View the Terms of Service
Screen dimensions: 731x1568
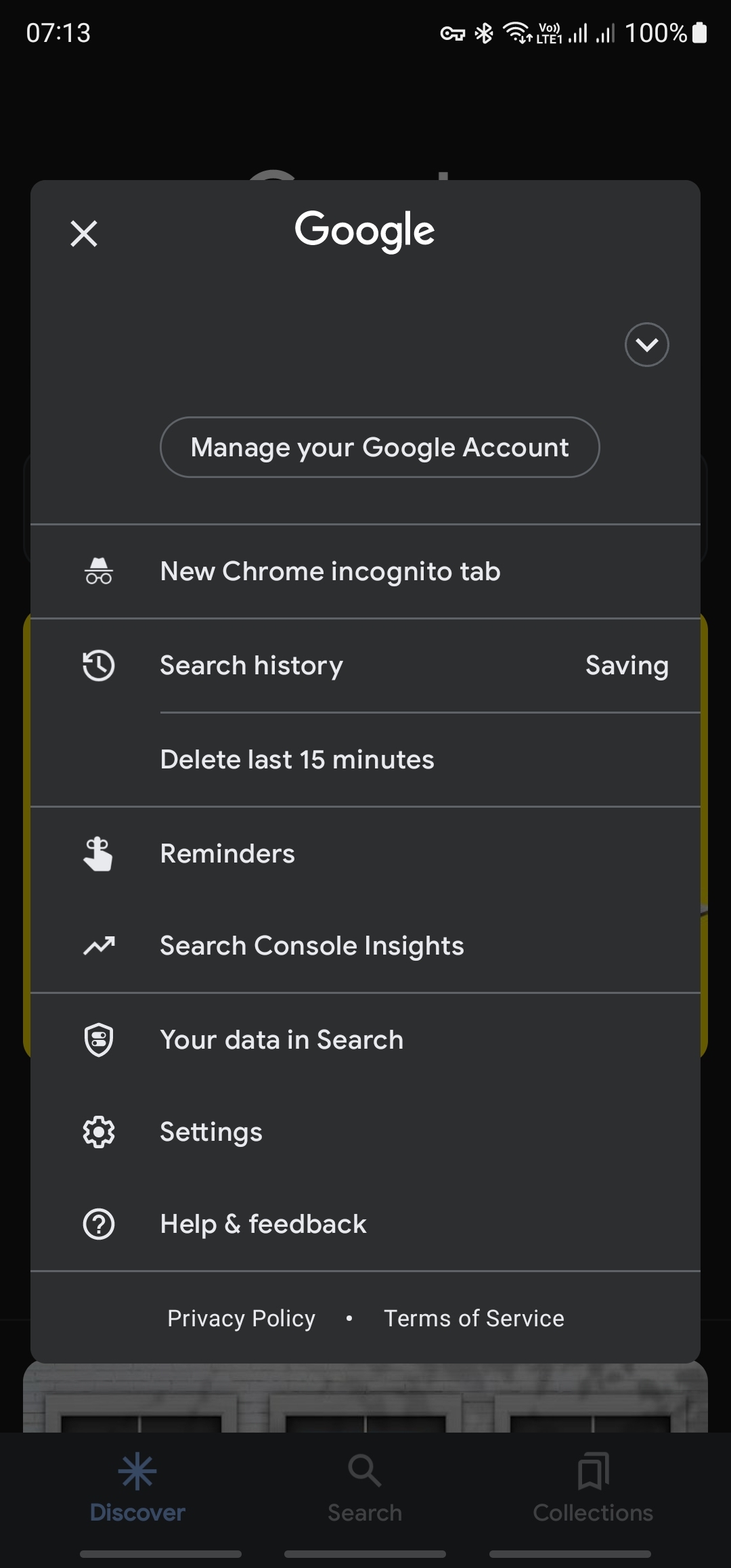click(x=474, y=1318)
